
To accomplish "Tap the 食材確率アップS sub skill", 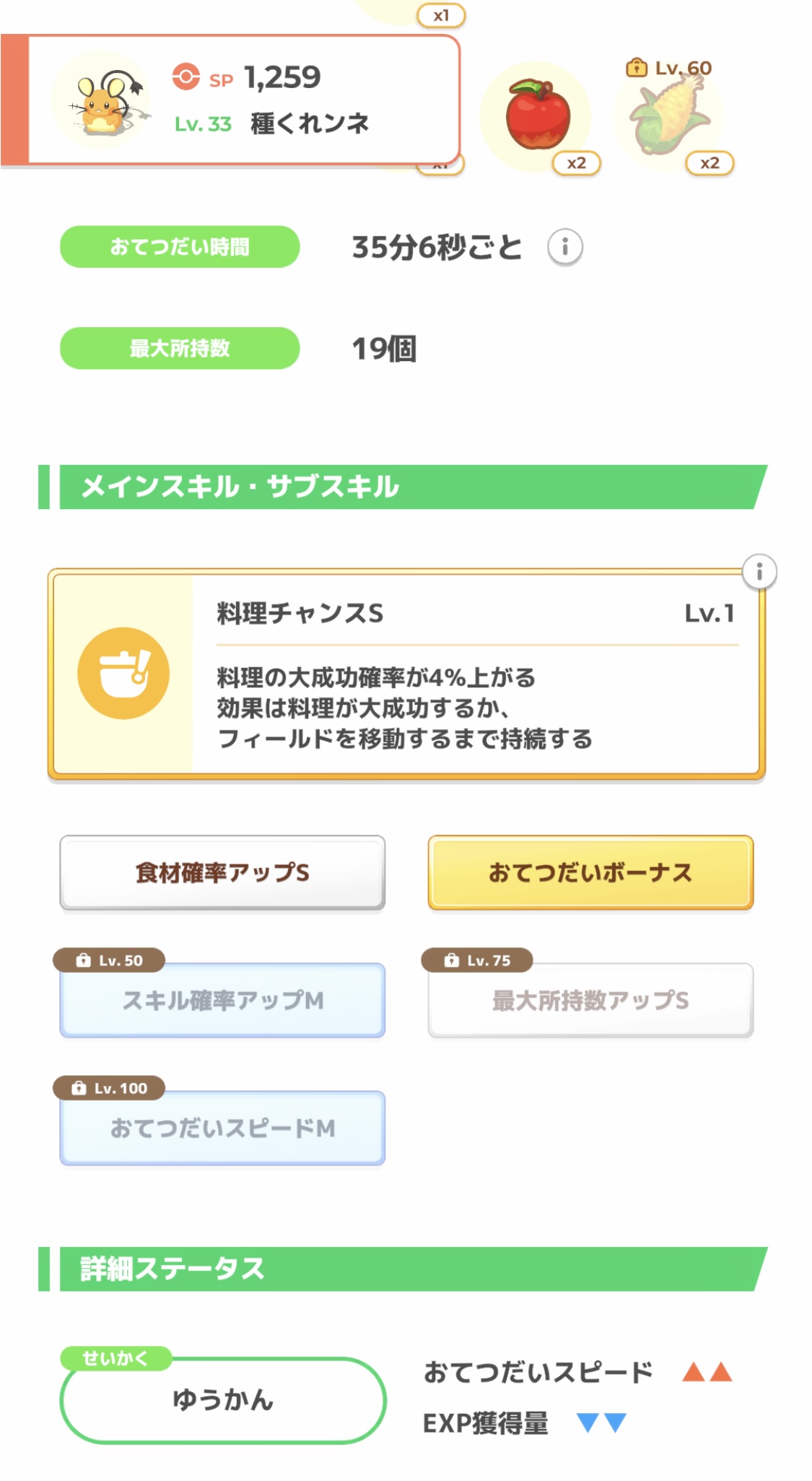I will tap(222, 873).
